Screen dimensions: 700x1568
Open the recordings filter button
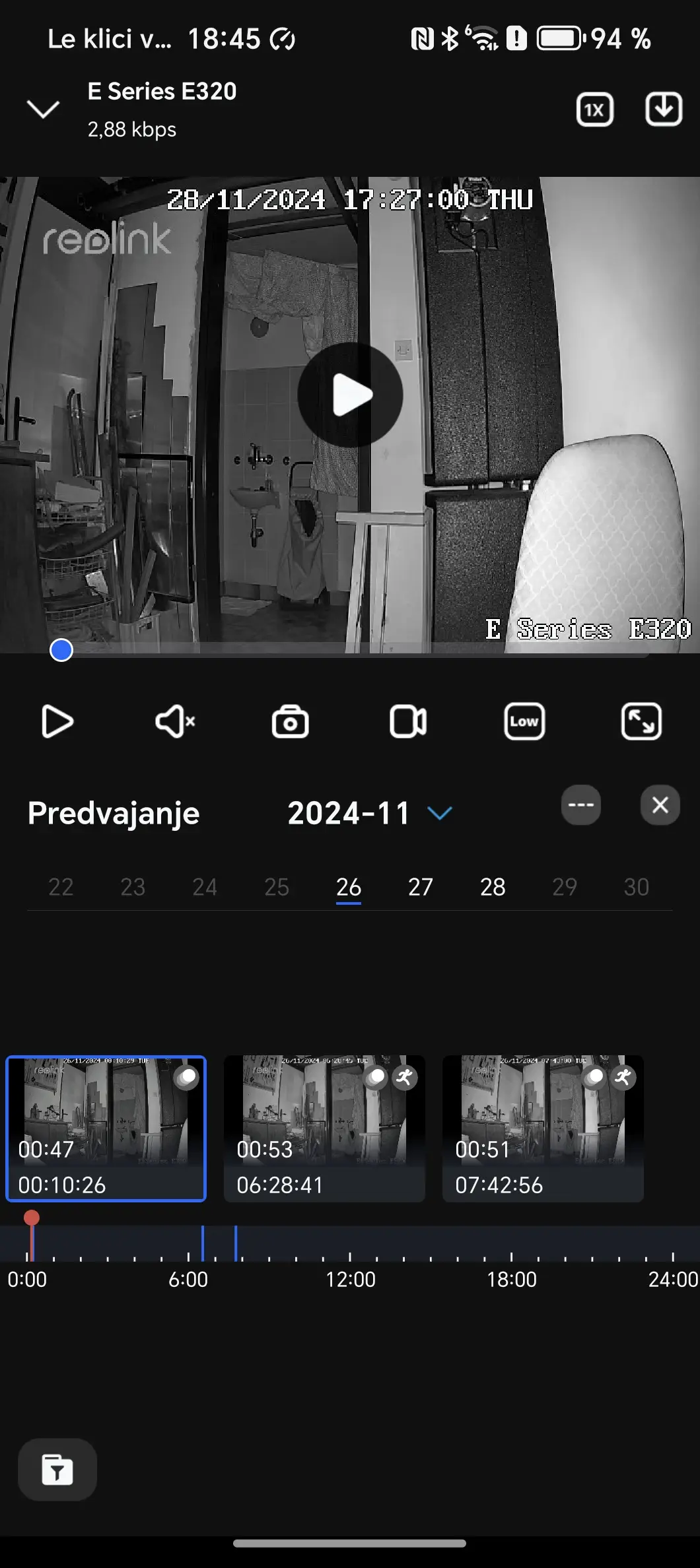click(57, 1470)
